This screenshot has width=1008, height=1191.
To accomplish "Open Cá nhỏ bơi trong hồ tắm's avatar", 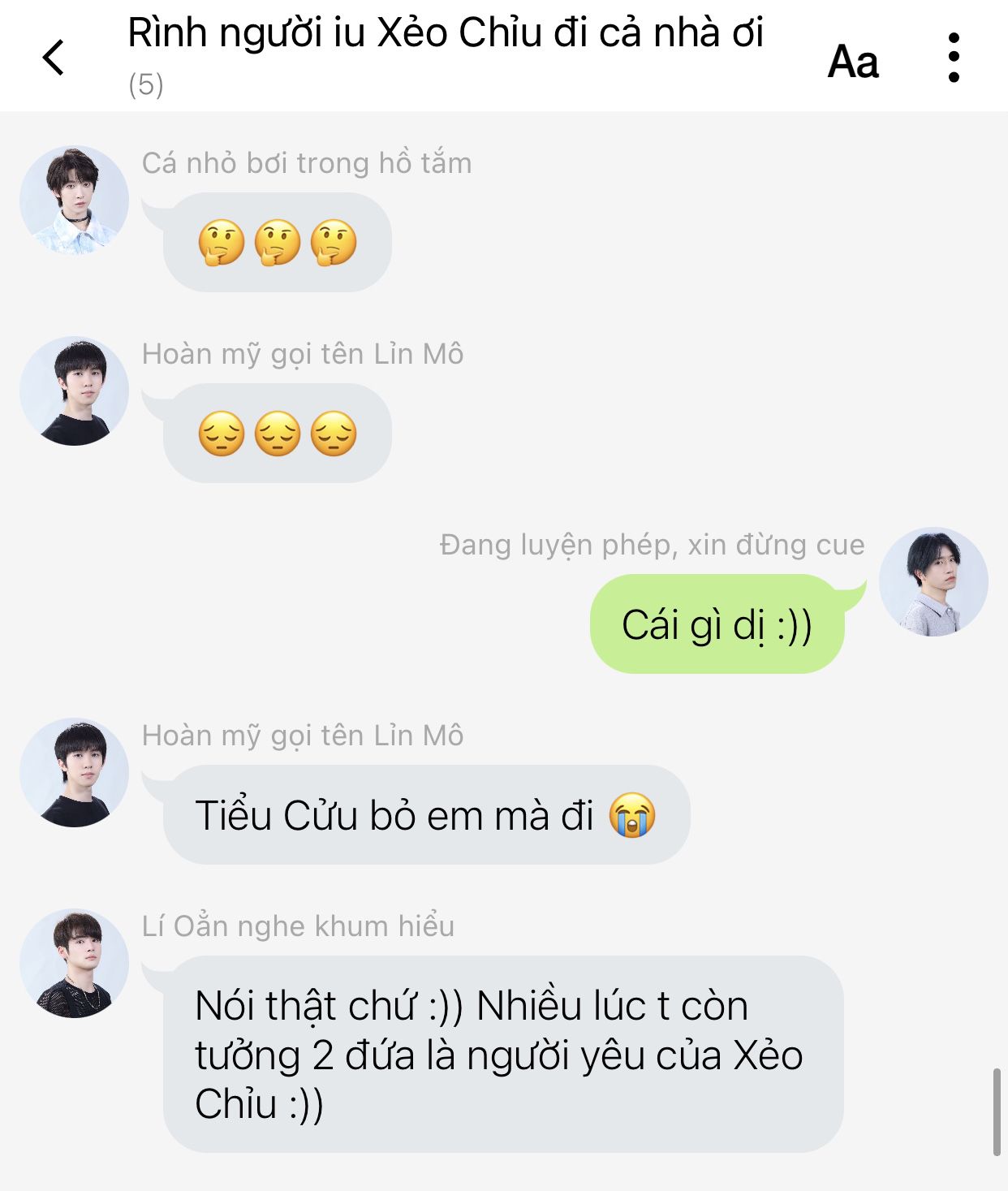I will (x=74, y=201).
